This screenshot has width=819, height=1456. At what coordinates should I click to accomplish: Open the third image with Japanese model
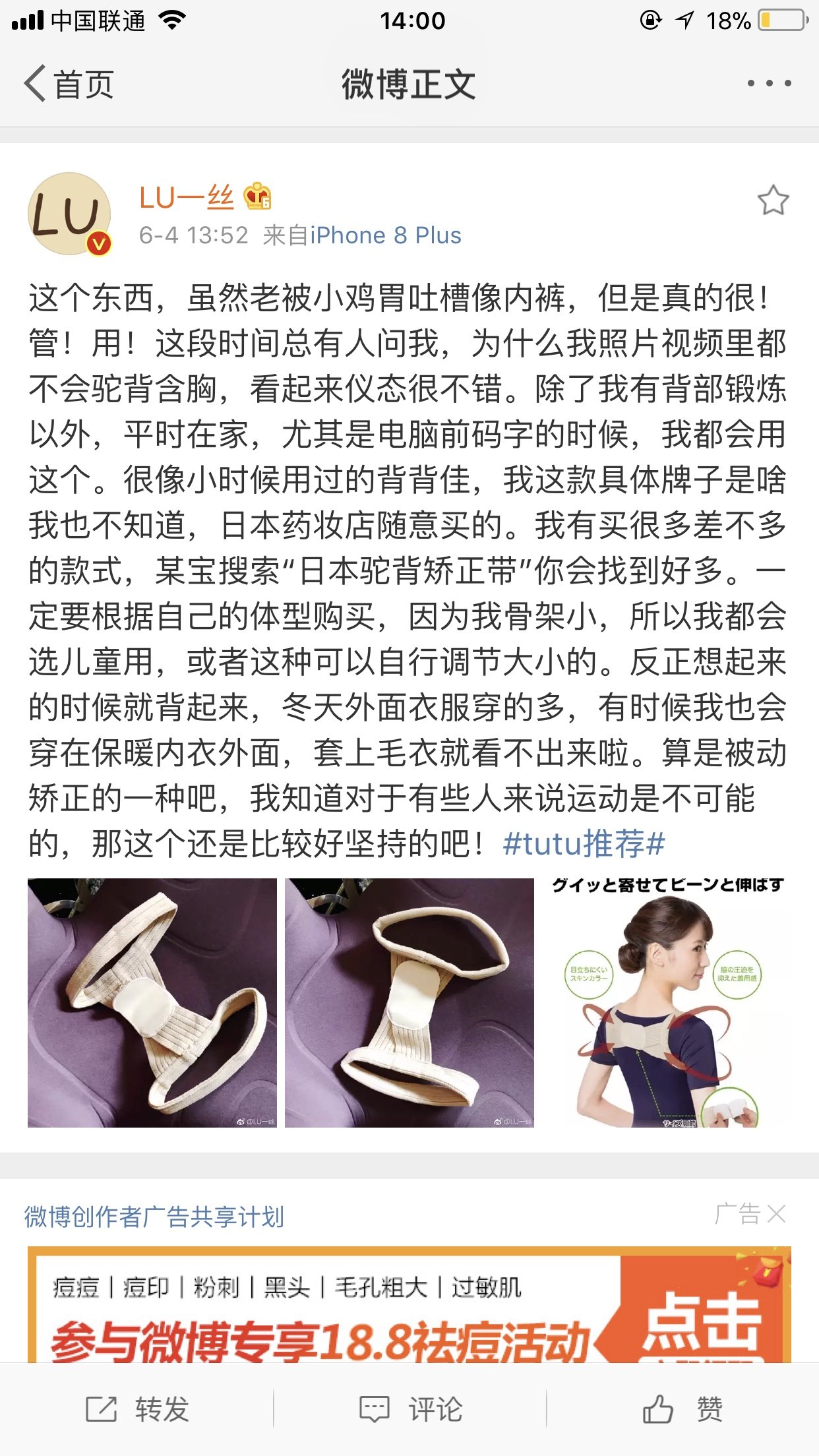tap(667, 1002)
